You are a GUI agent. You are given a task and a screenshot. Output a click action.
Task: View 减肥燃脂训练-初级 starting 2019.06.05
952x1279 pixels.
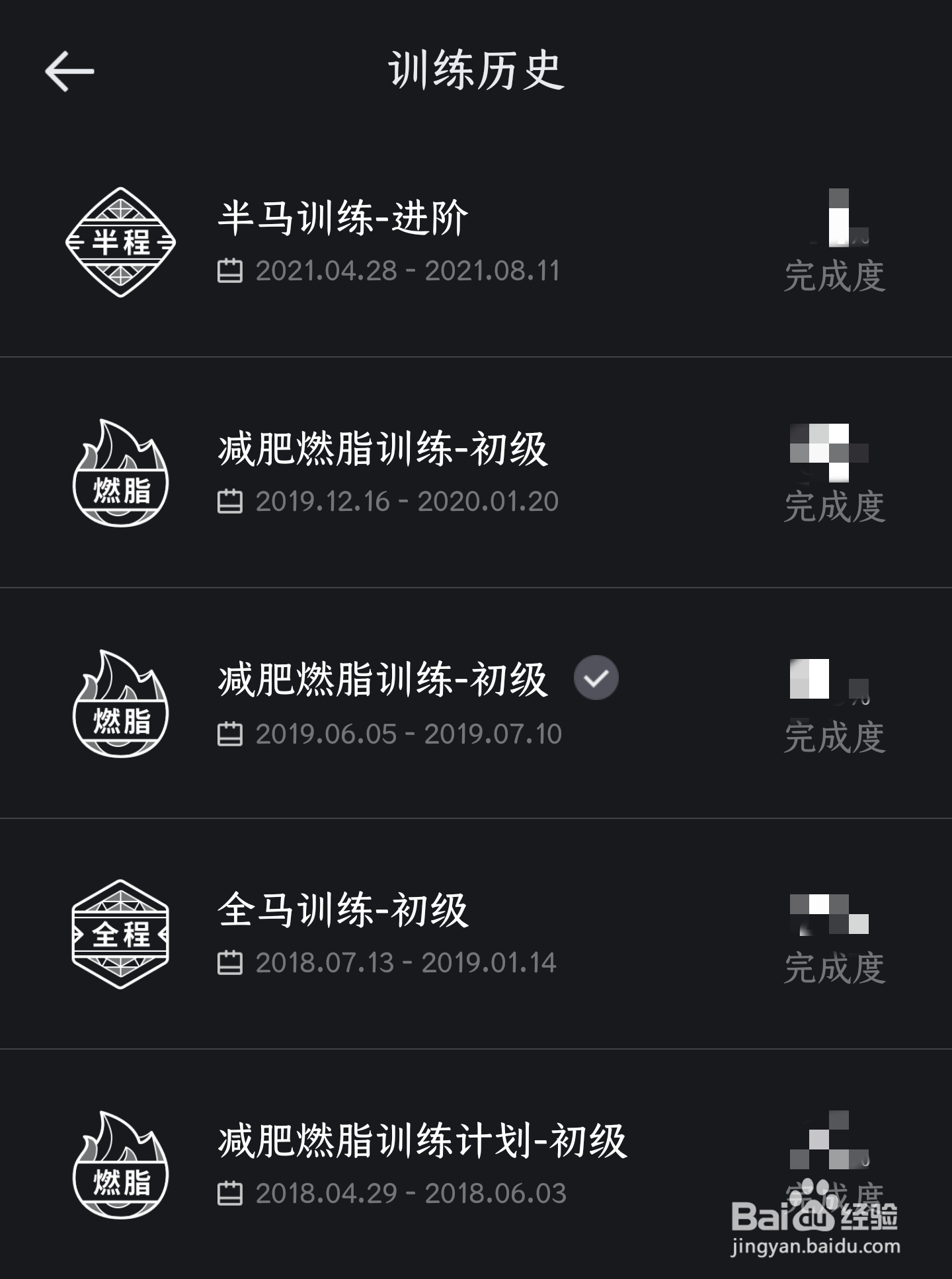coord(383,681)
